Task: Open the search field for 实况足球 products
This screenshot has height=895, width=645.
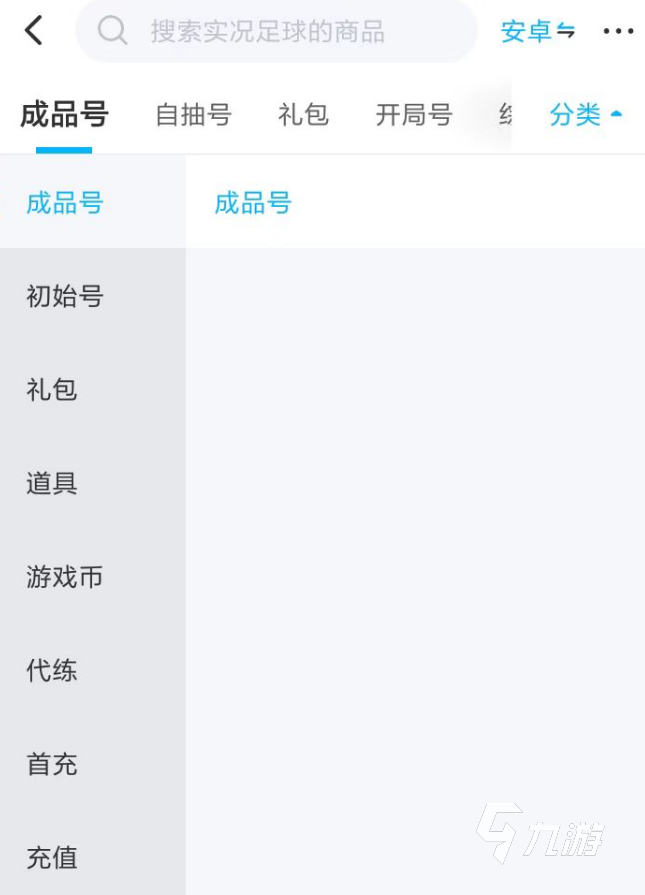Action: pos(276,31)
